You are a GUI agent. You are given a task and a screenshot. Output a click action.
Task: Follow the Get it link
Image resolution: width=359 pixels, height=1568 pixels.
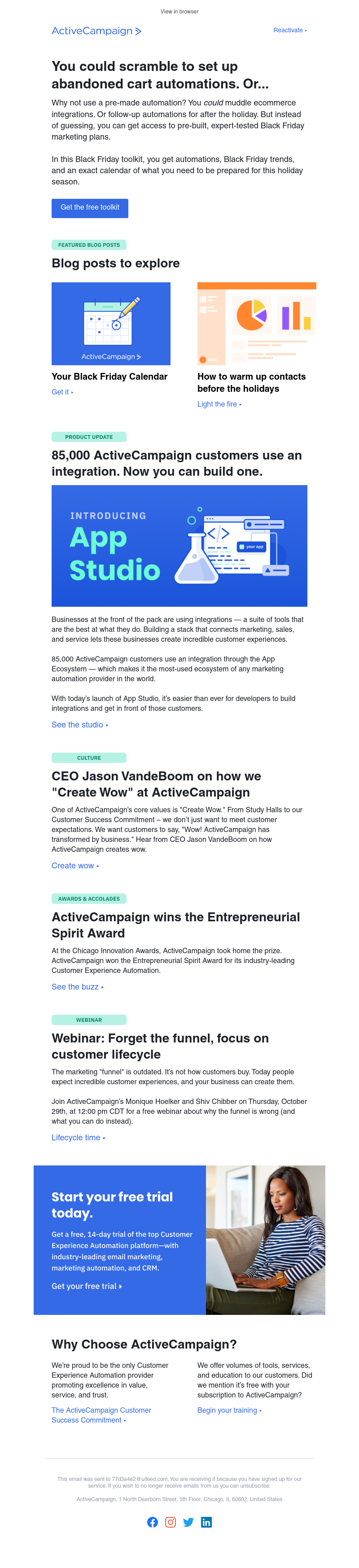[61, 392]
